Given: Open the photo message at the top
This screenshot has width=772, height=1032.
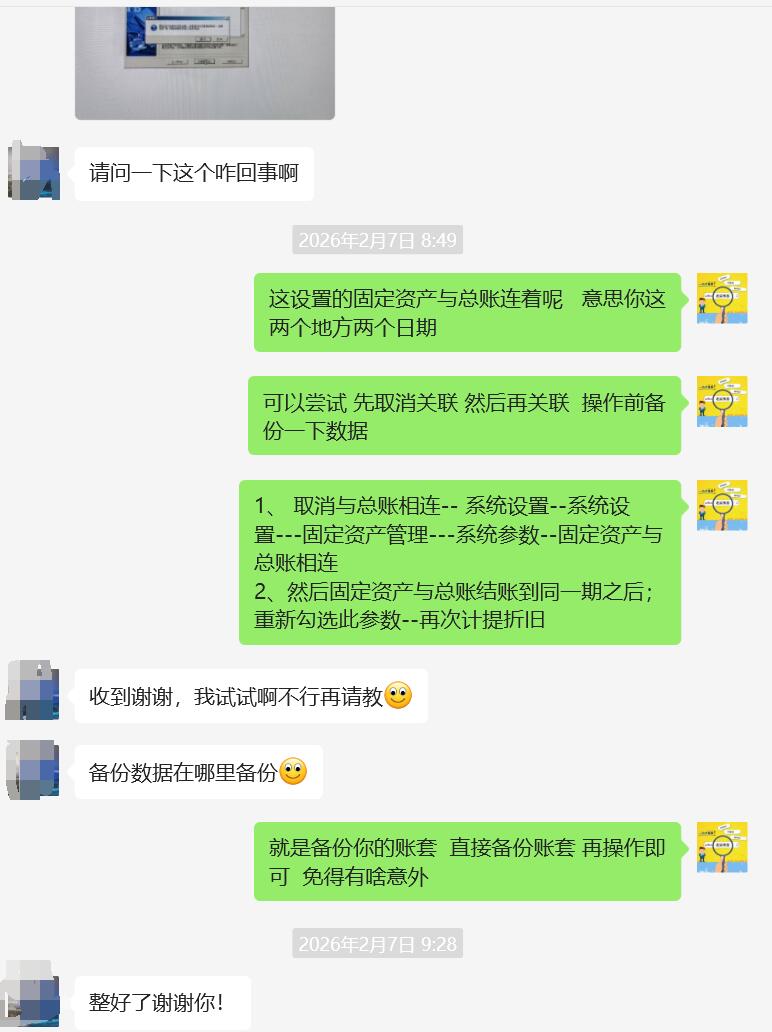Looking at the screenshot, I should click(x=204, y=62).
